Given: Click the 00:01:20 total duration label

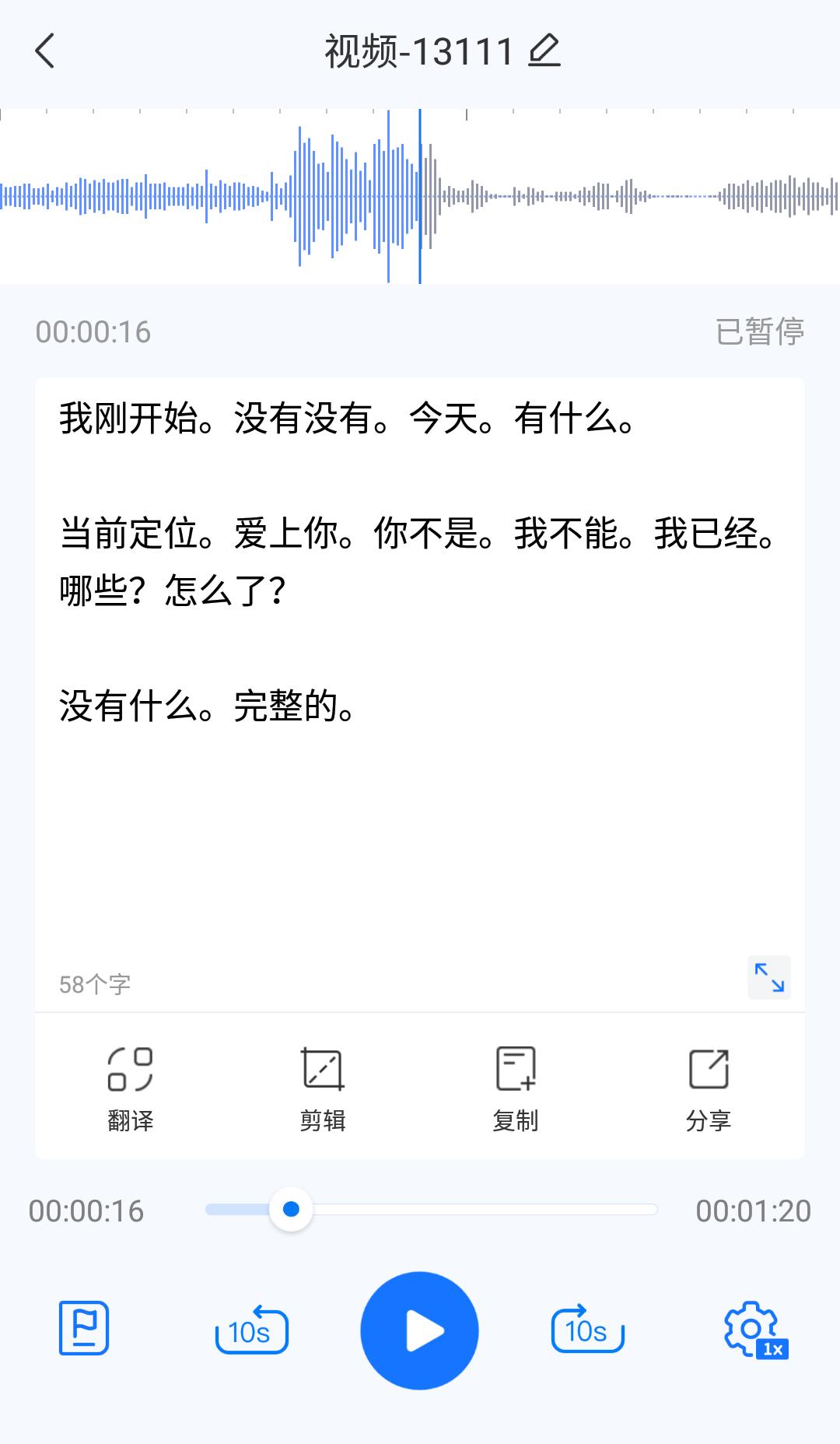Looking at the screenshot, I should click(x=751, y=1211).
